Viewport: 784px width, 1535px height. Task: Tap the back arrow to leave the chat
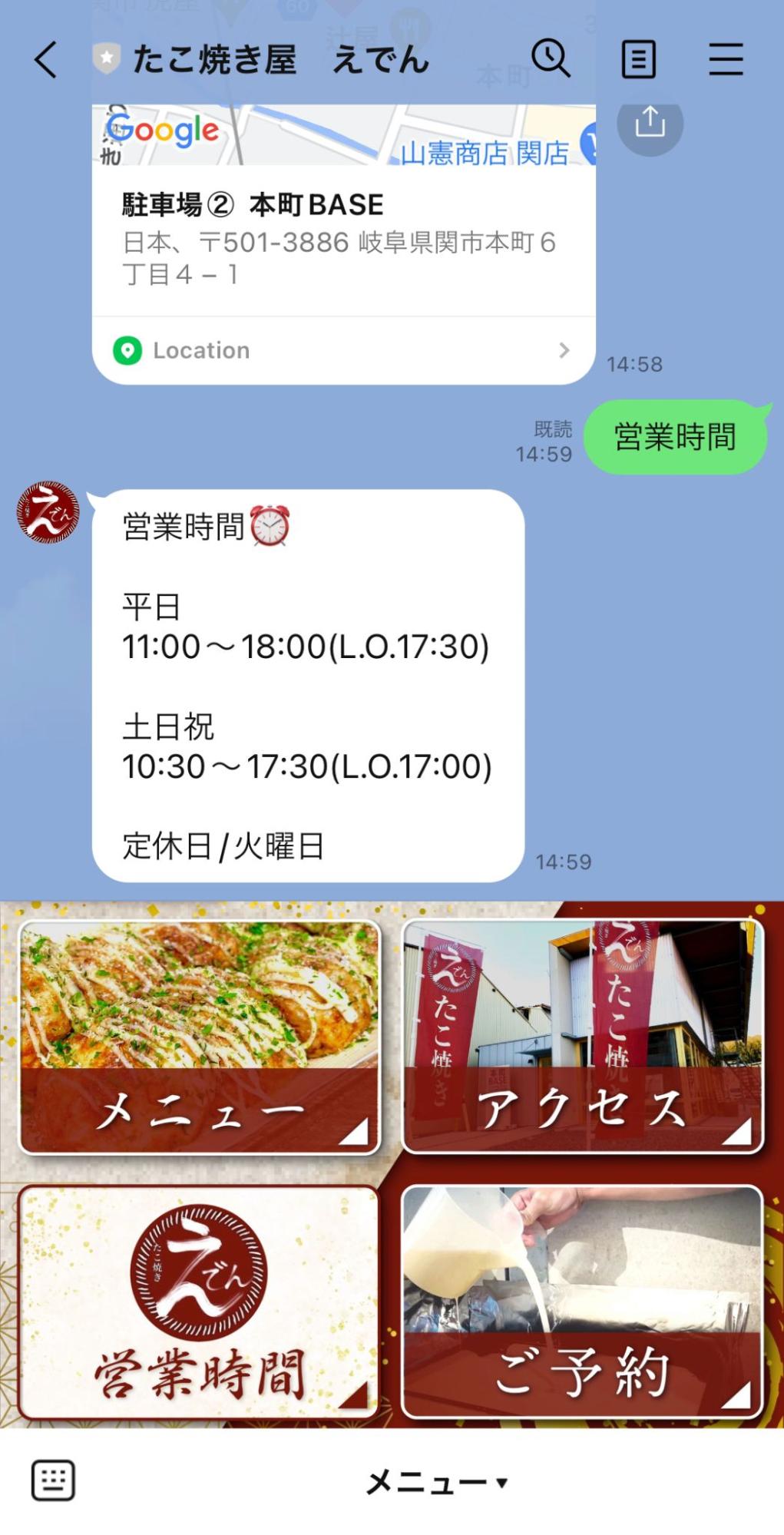tap(45, 60)
